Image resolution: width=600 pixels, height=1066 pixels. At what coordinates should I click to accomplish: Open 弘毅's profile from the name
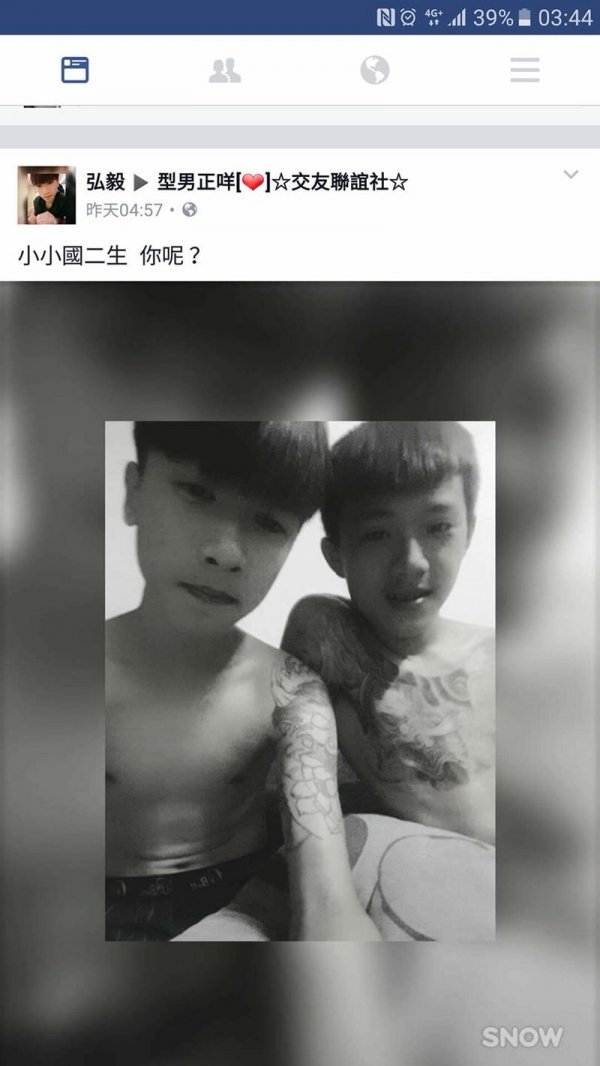coord(105,183)
